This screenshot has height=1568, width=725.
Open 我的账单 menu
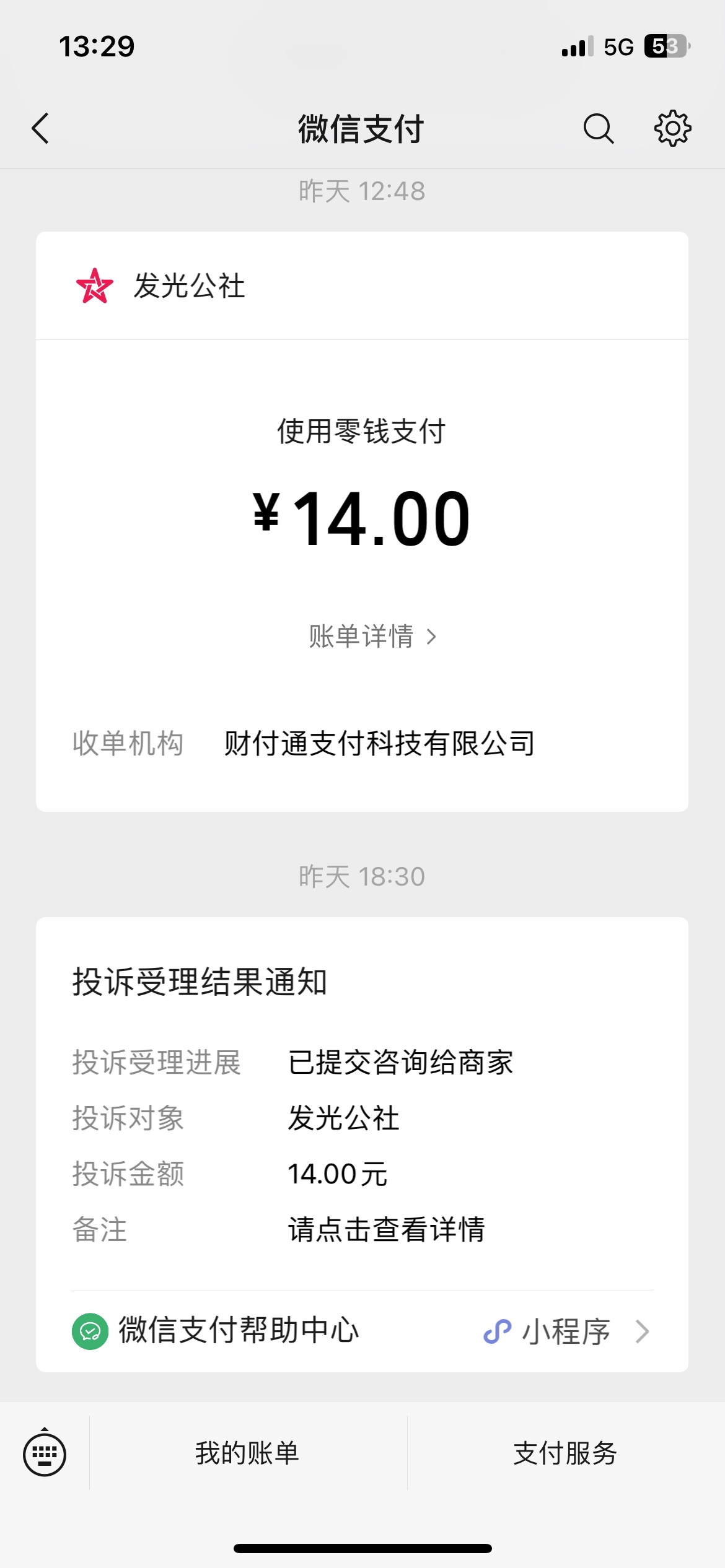248,1453
